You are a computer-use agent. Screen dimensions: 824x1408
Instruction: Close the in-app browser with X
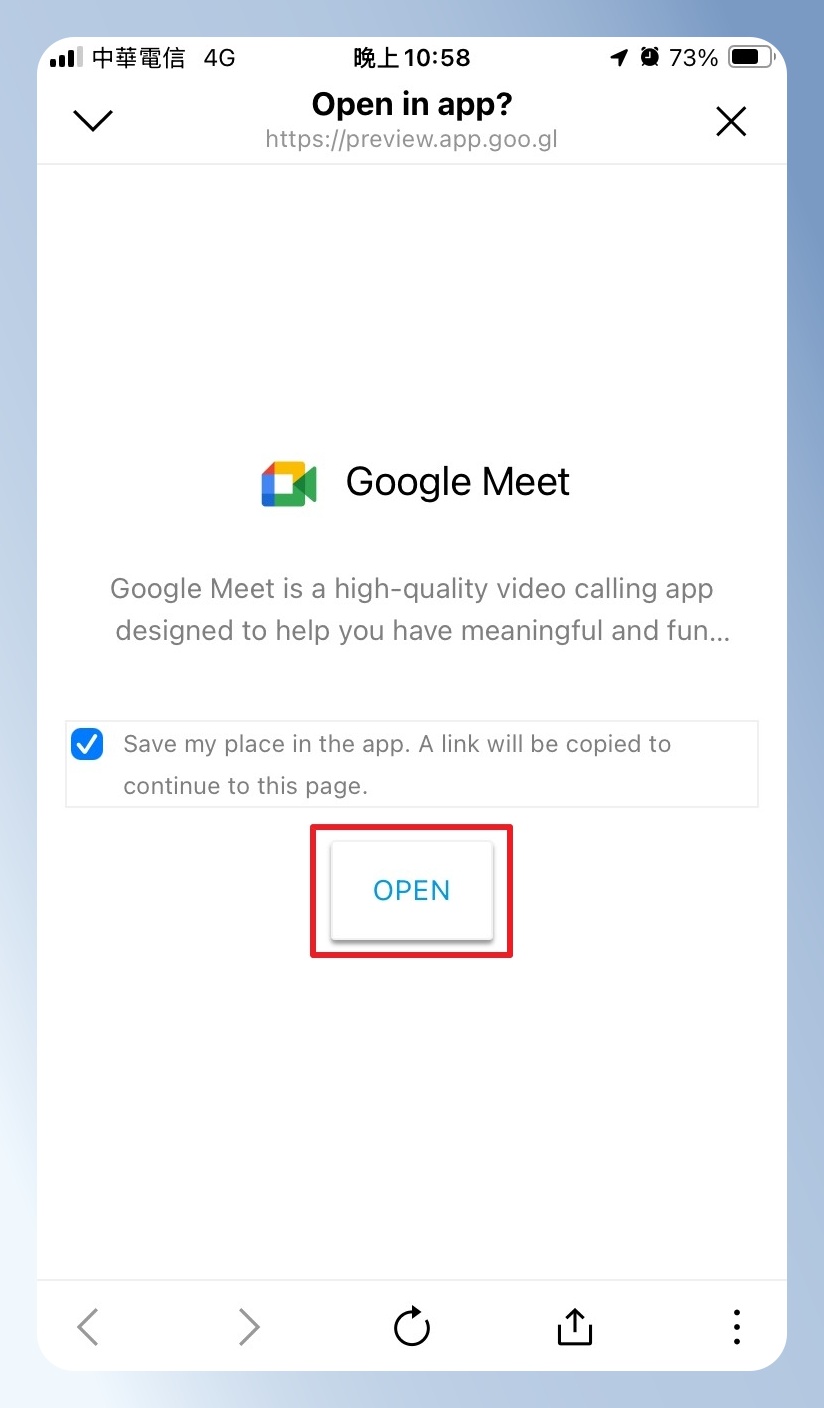732,122
